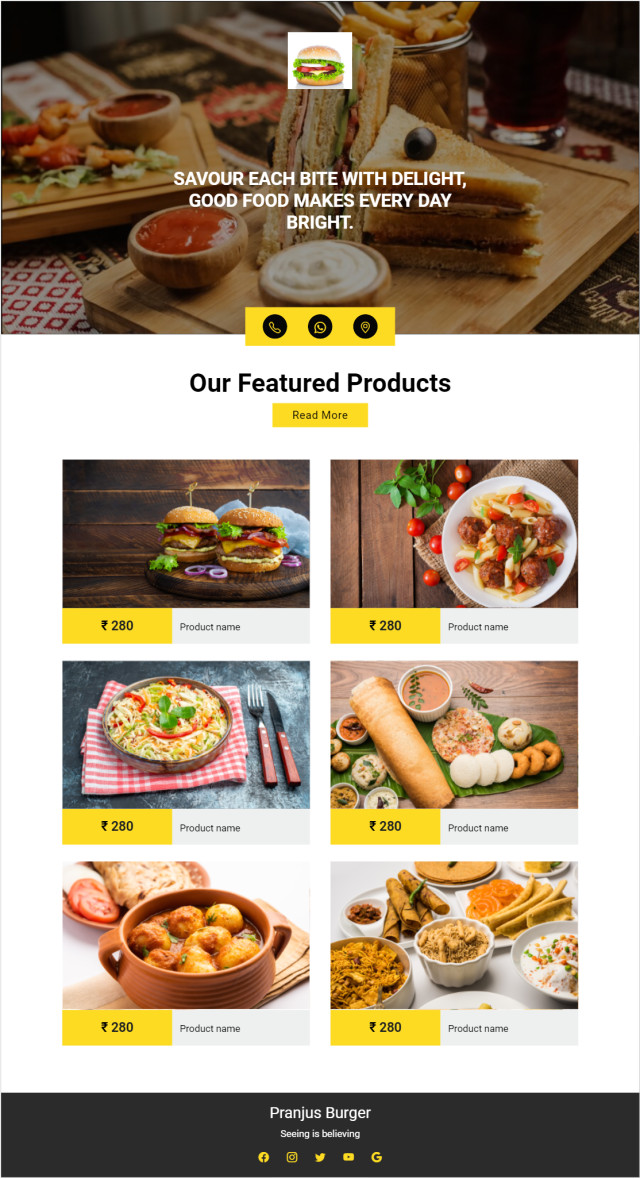
Task: Select the noodle bowl product card
Action: pos(186,753)
